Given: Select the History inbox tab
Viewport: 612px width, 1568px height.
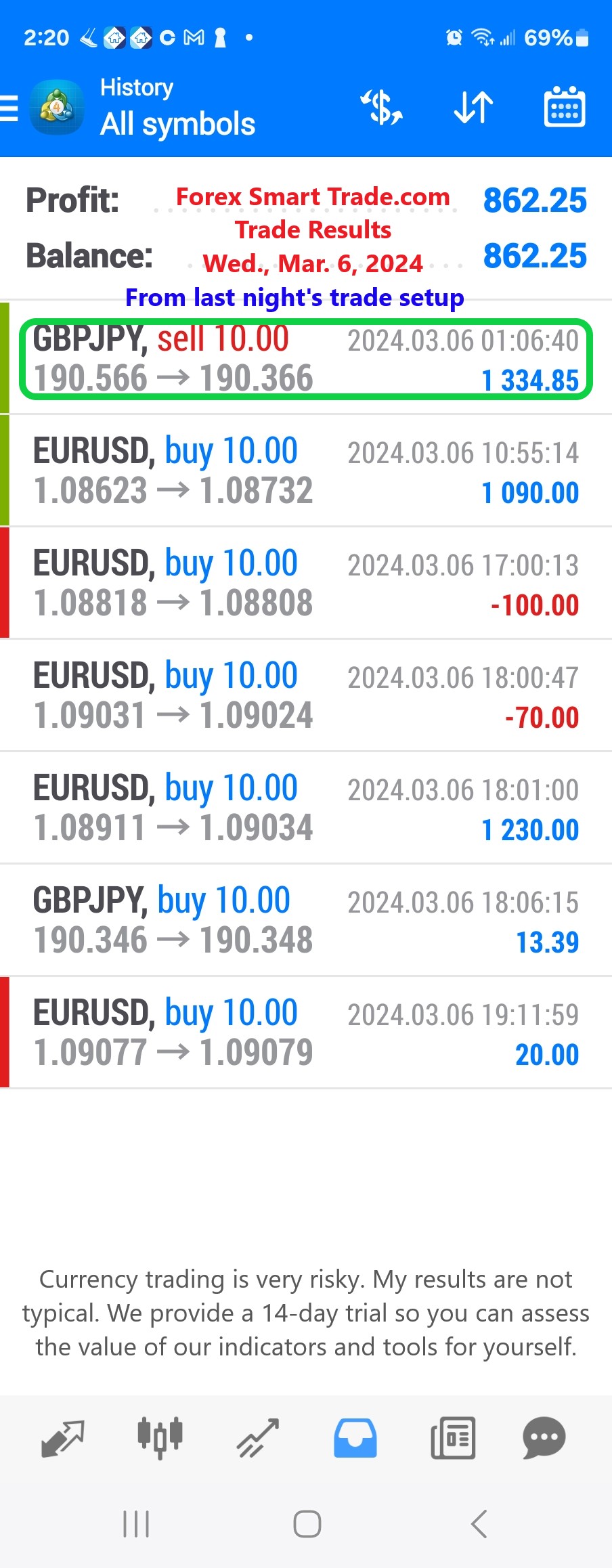Looking at the screenshot, I should (355, 1438).
